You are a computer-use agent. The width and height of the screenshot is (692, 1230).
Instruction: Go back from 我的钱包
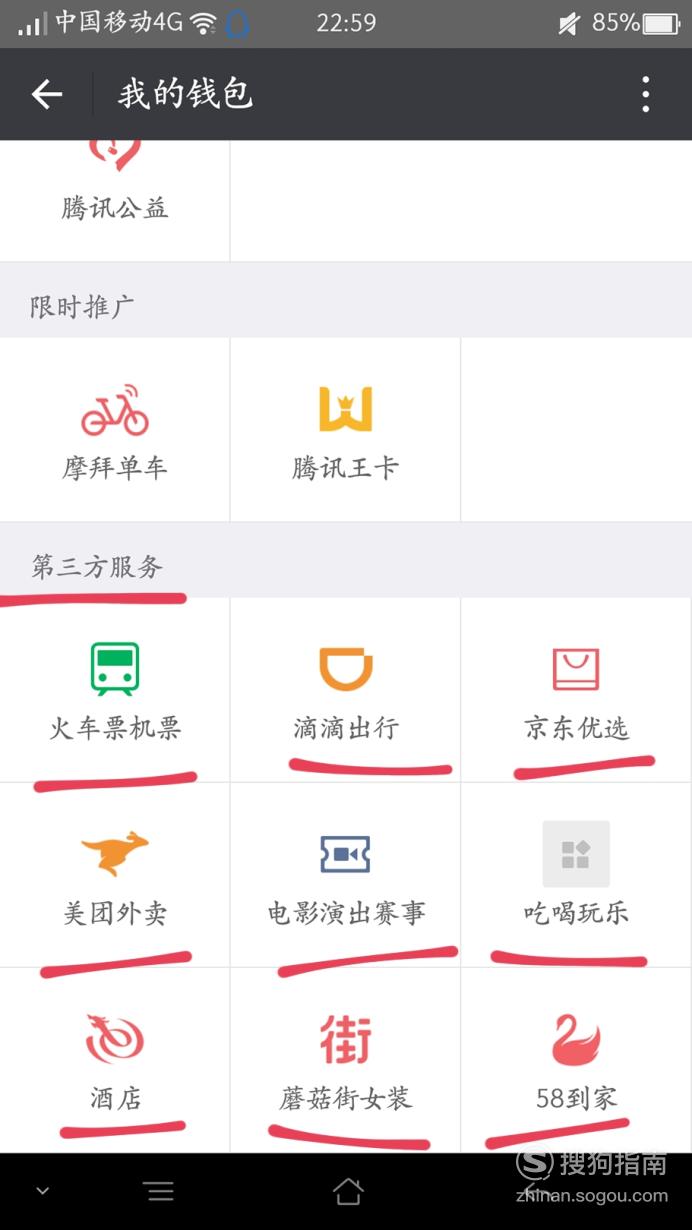pyautogui.click(x=47, y=95)
